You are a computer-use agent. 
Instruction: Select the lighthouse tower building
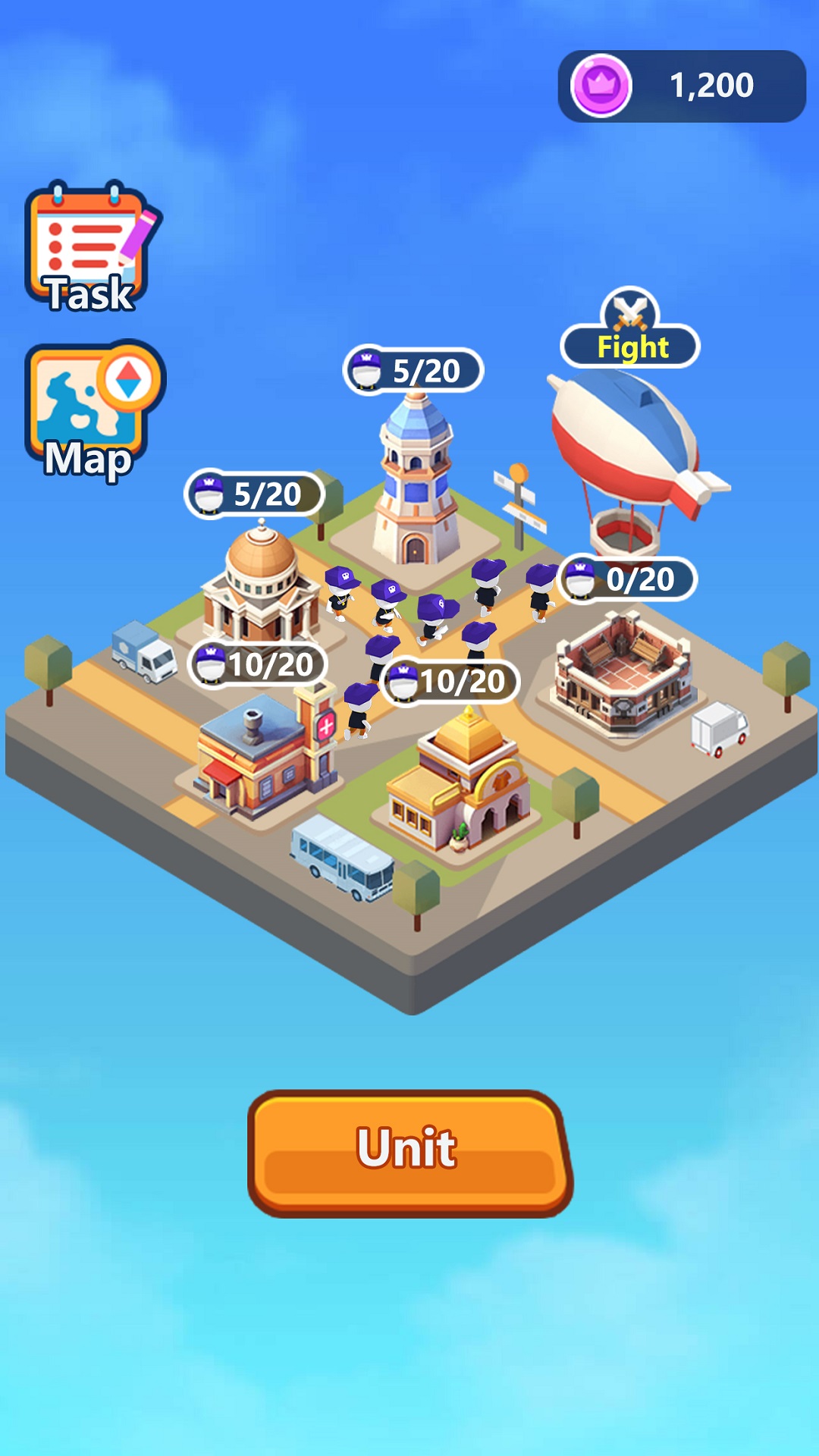click(x=416, y=478)
